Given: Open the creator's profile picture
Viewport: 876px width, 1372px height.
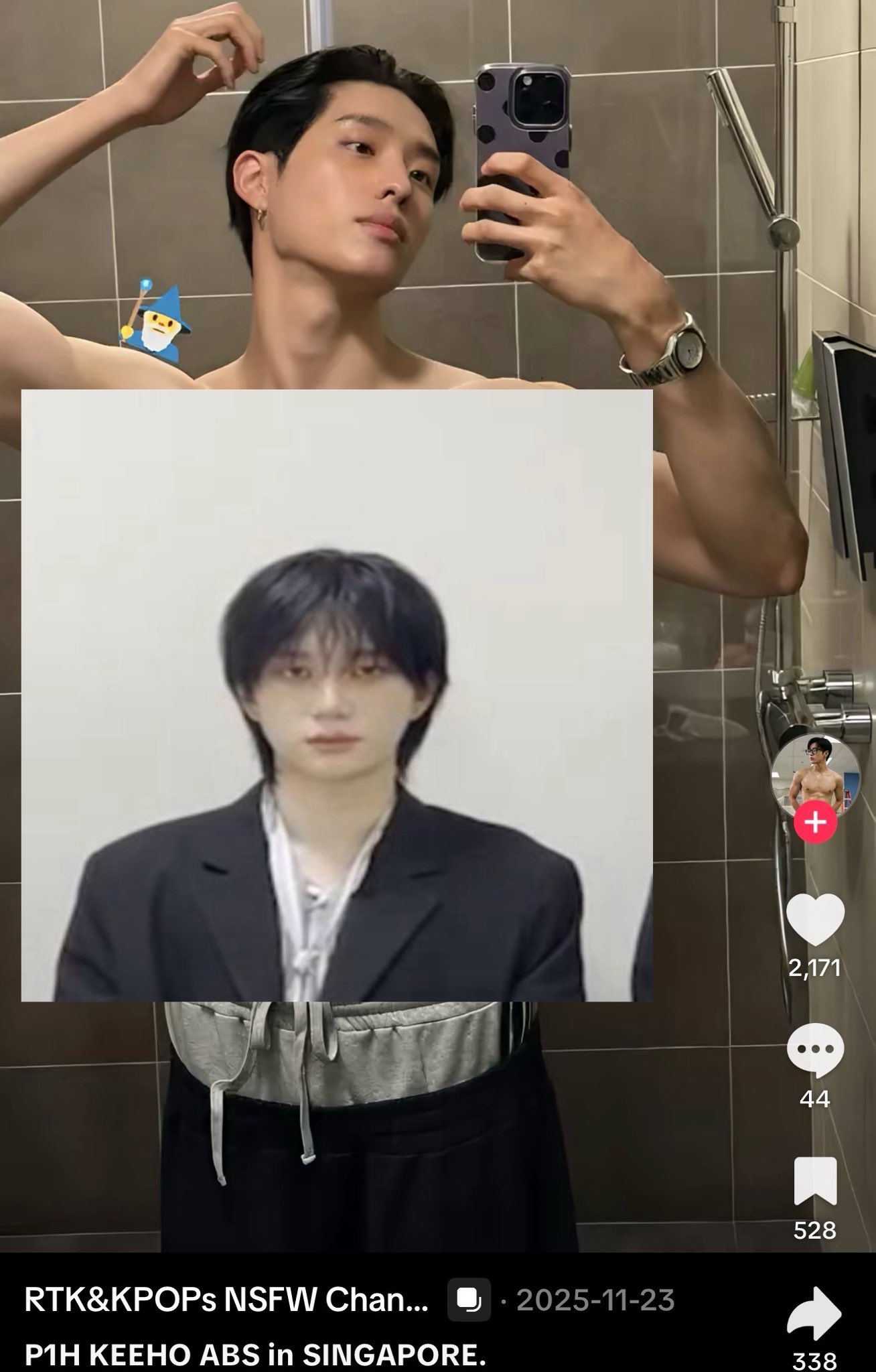Looking at the screenshot, I should [x=814, y=778].
